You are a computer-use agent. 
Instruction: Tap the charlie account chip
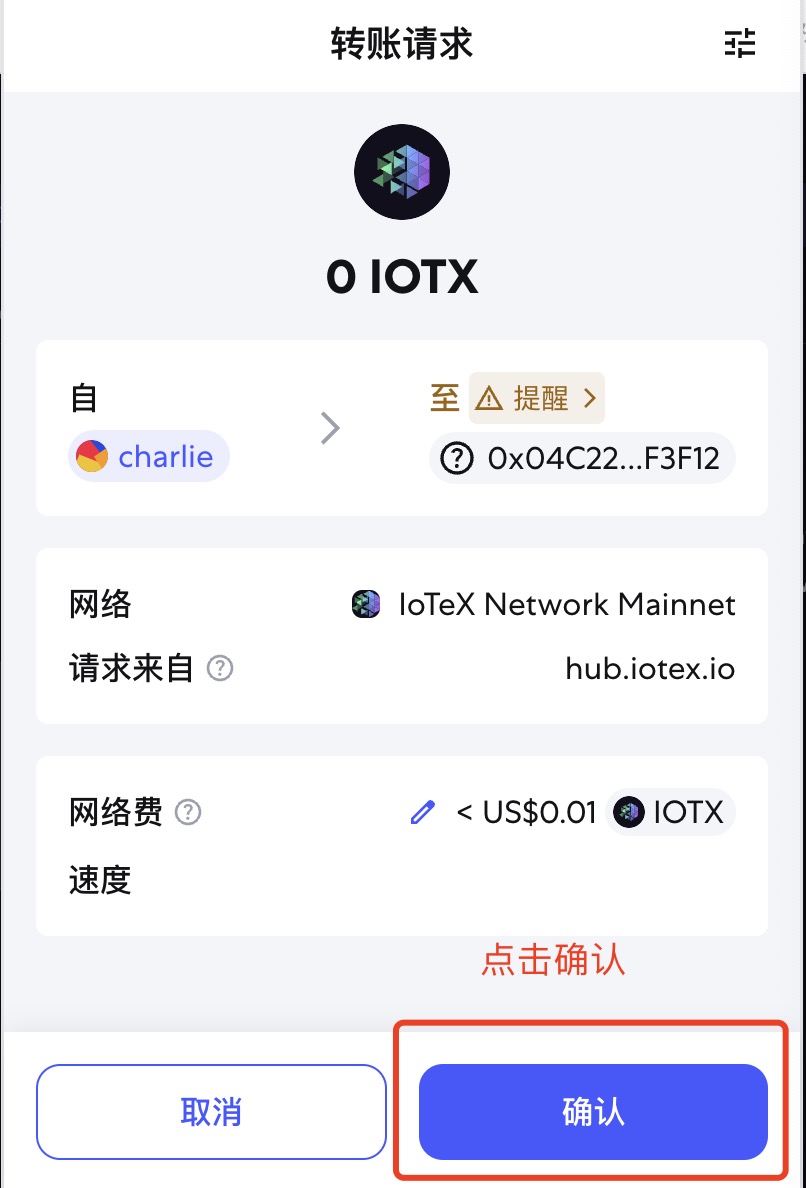pyautogui.click(x=148, y=457)
